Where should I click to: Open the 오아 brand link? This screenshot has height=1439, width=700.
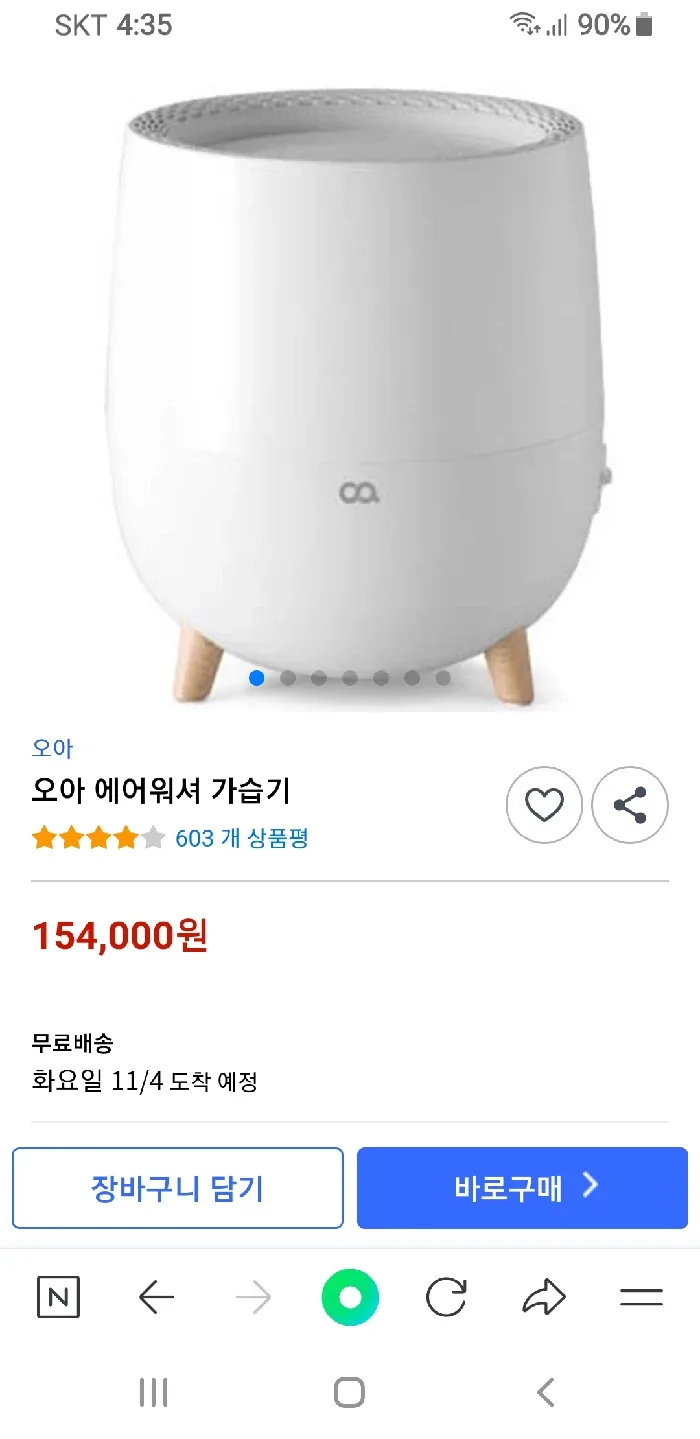coord(52,748)
